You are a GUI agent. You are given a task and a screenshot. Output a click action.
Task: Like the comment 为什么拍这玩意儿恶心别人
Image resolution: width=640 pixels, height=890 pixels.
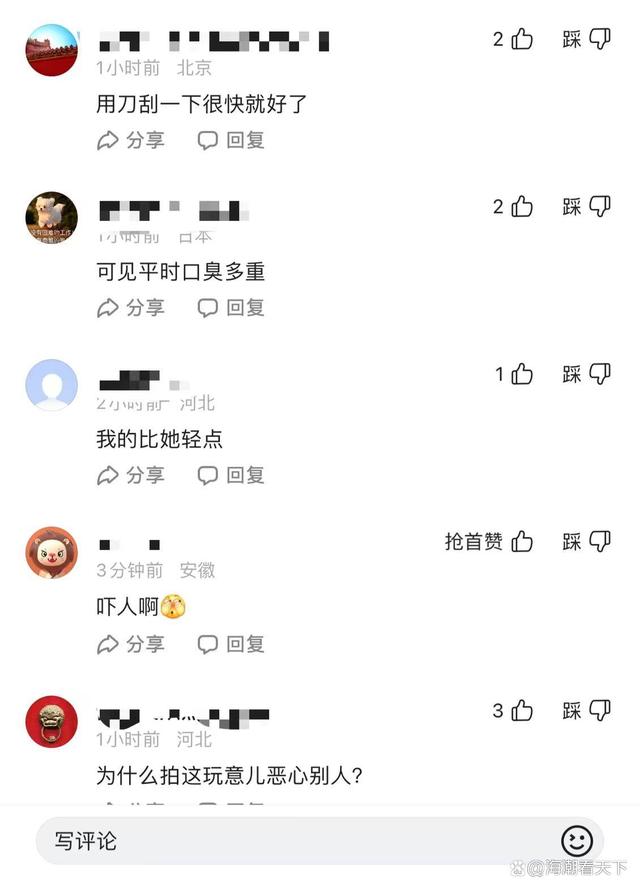click(x=521, y=711)
